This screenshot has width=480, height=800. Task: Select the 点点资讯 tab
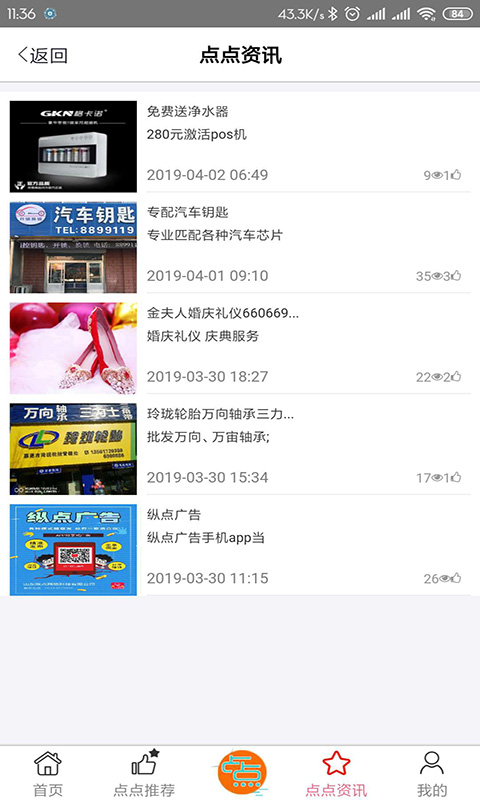click(336, 773)
